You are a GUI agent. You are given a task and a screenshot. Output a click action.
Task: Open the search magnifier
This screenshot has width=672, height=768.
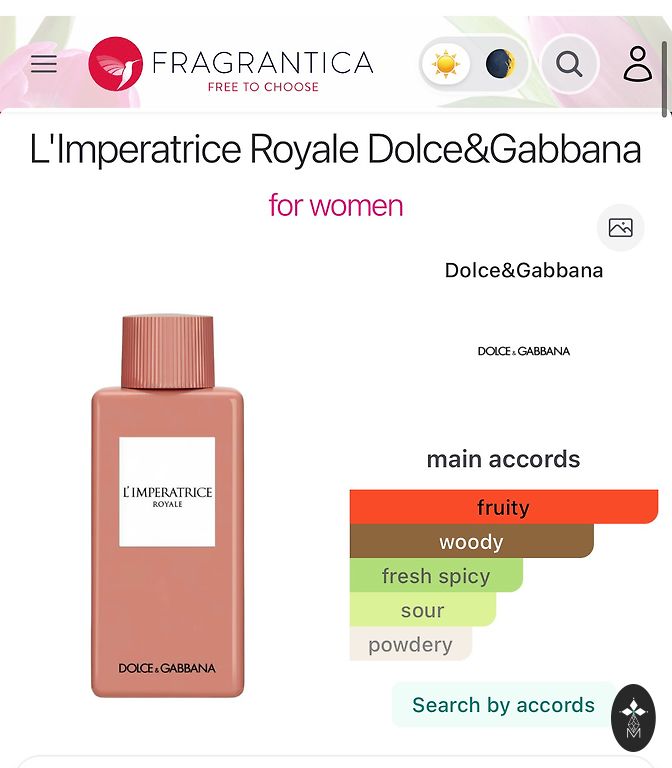pos(569,65)
